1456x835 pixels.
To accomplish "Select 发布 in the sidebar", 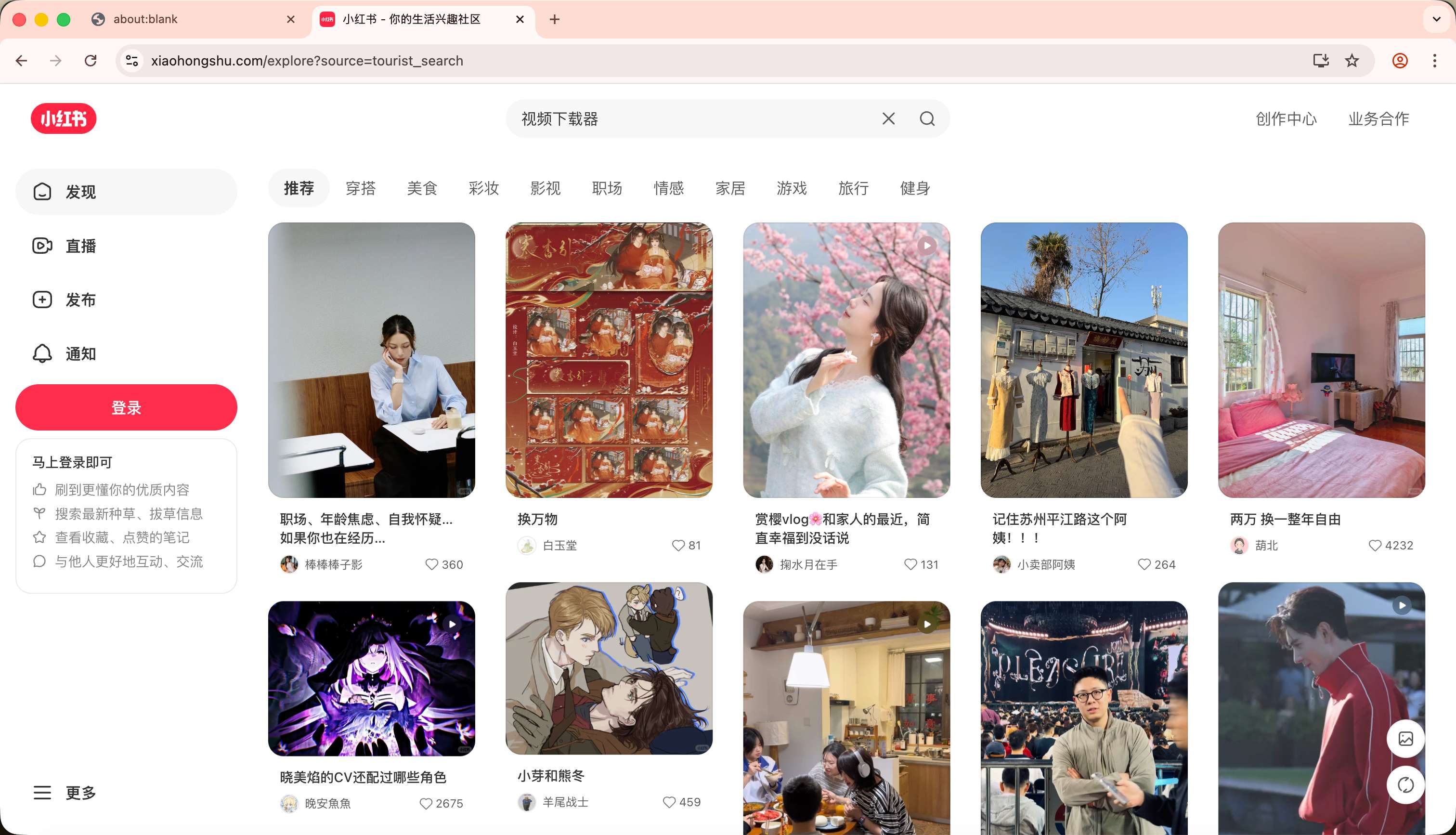I will (x=80, y=300).
